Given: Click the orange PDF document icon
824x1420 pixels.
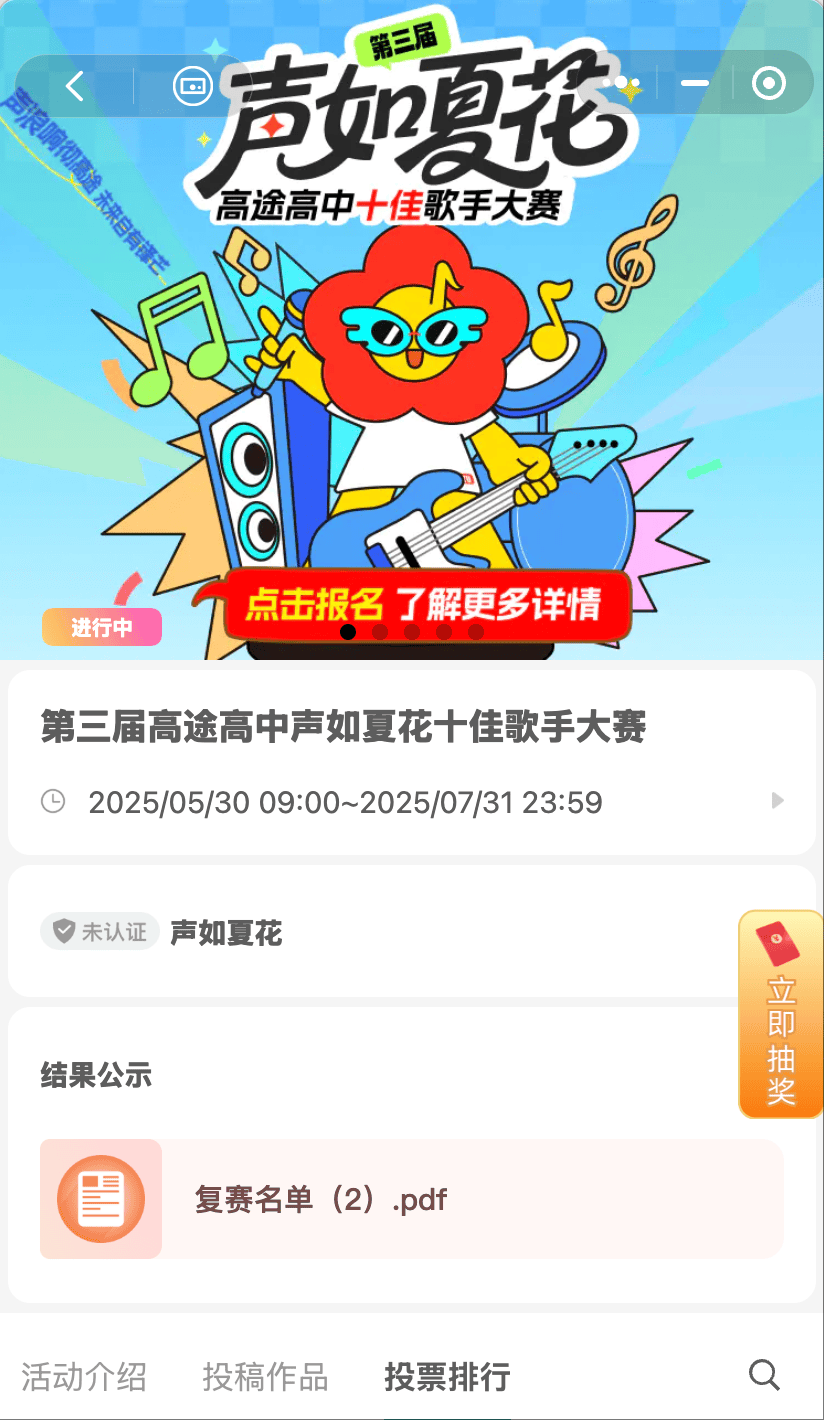Looking at the screenshot, I should click(x=100, y=1198).
